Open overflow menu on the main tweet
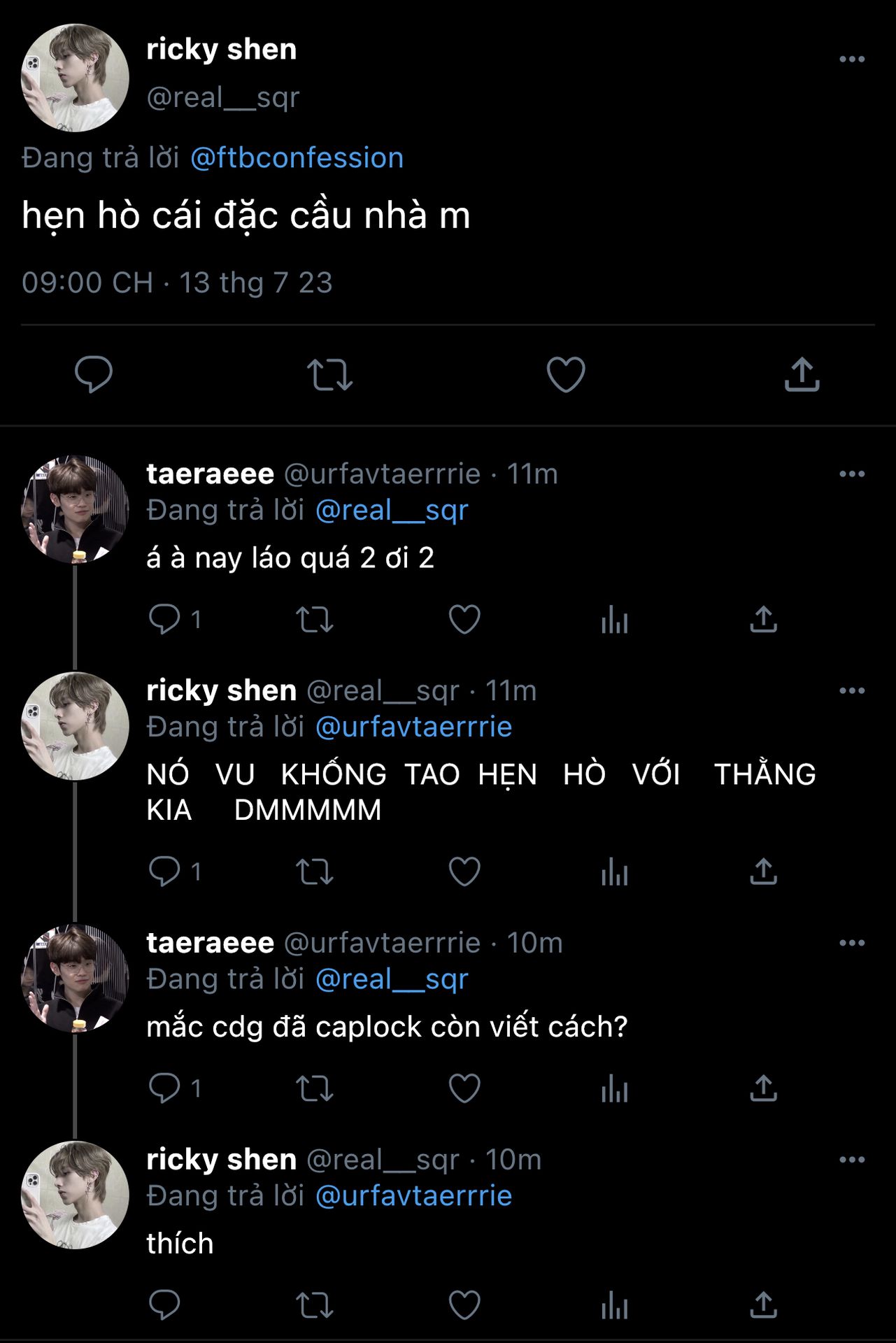 coord(851,59)
